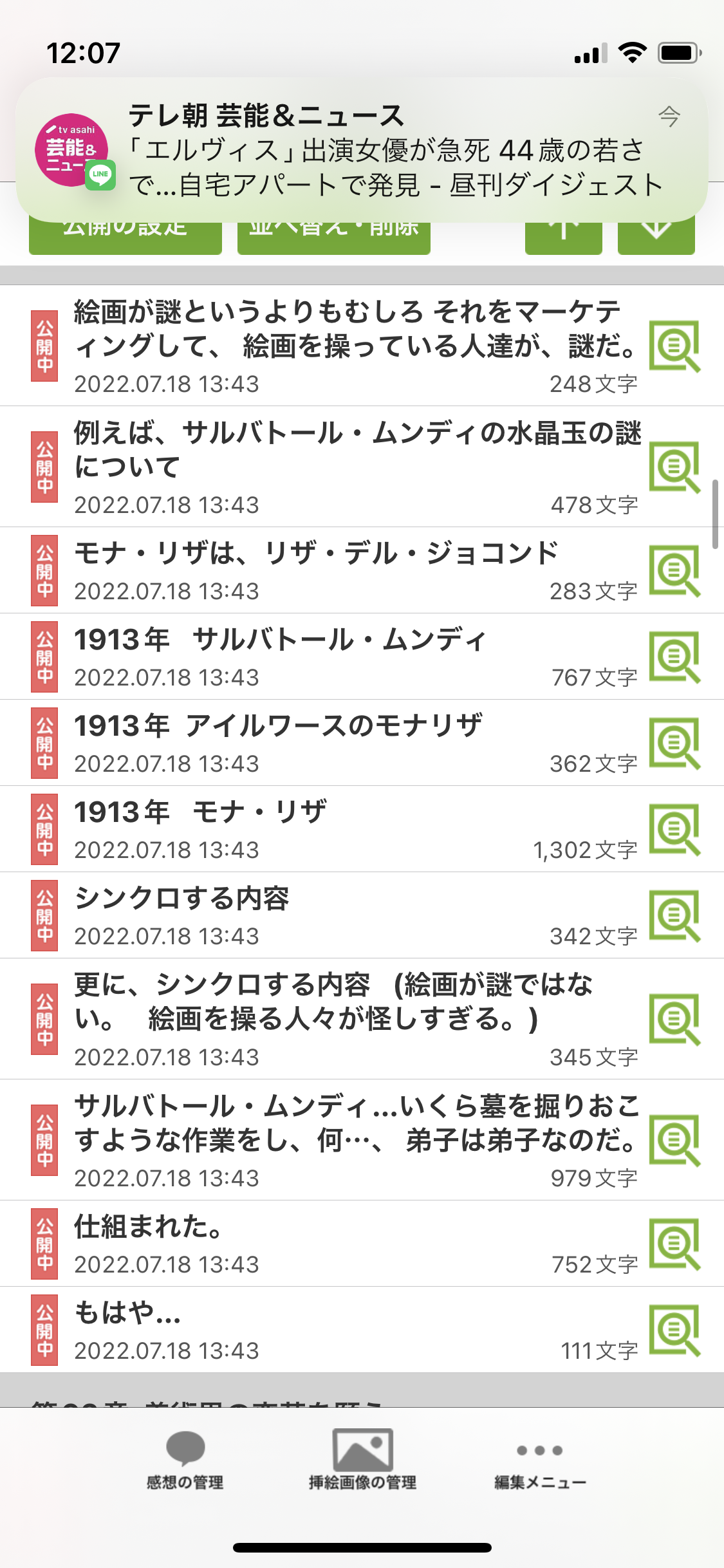Preview the 1913年 モナ・リザ episode
Image resolution: width=724 pixels, height=1568 pixels.
(x=674, y=830)
